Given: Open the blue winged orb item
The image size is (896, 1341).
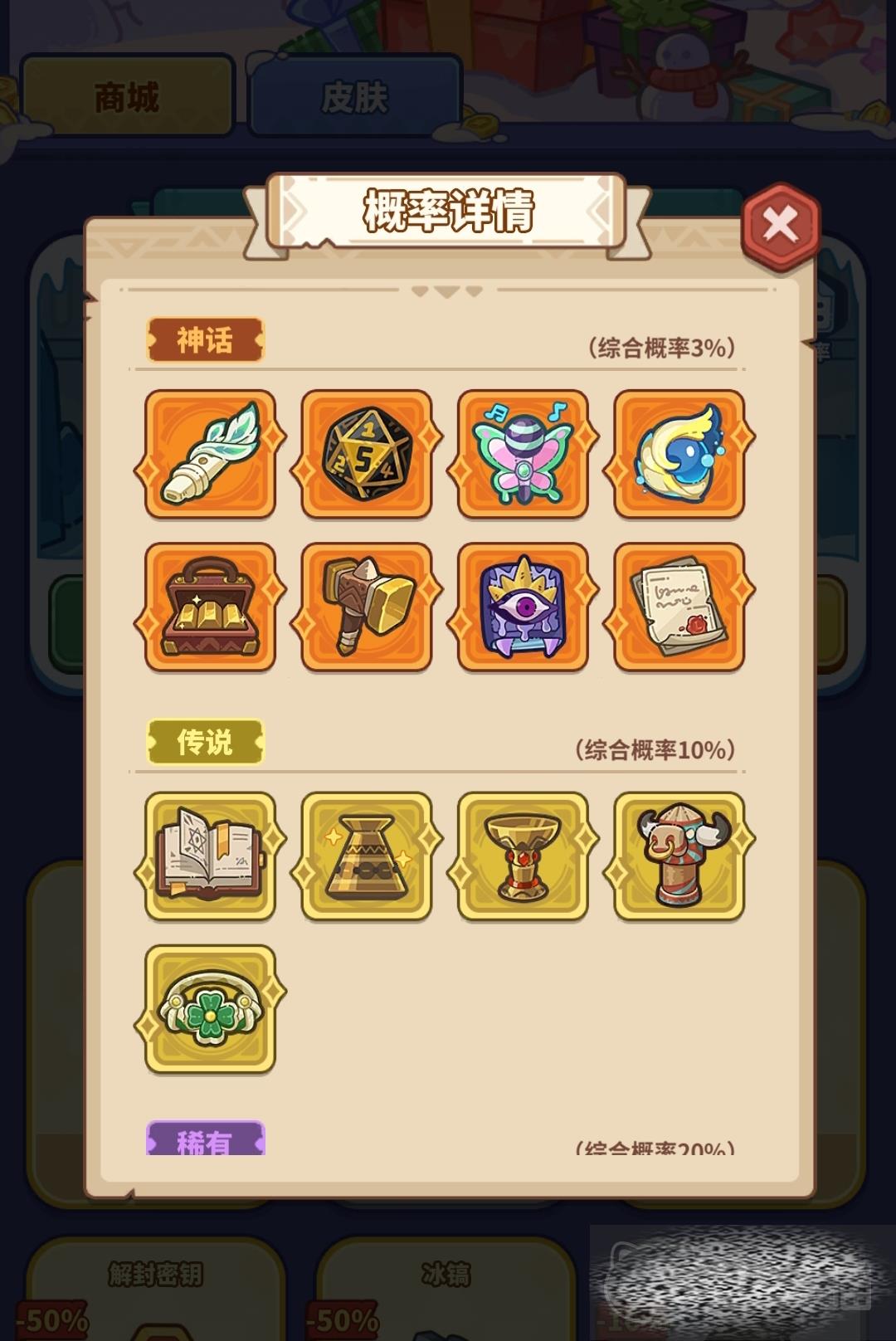Looking at the screenshot, I should 679,454.
